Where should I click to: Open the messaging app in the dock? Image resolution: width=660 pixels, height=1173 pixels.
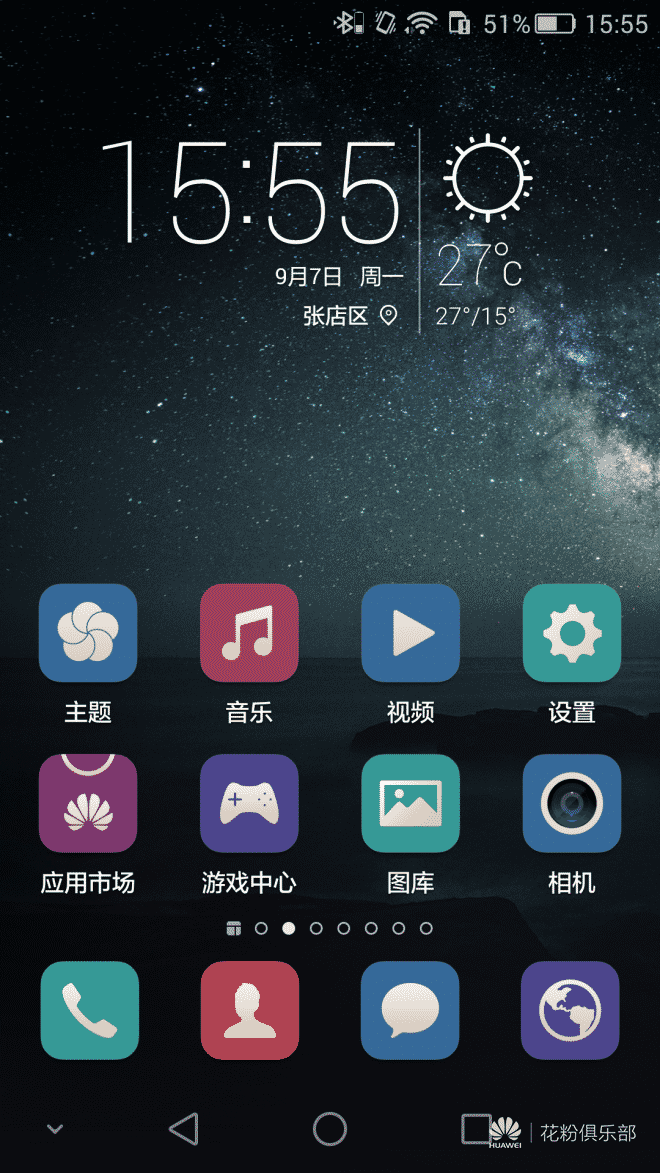point(410,1010)
